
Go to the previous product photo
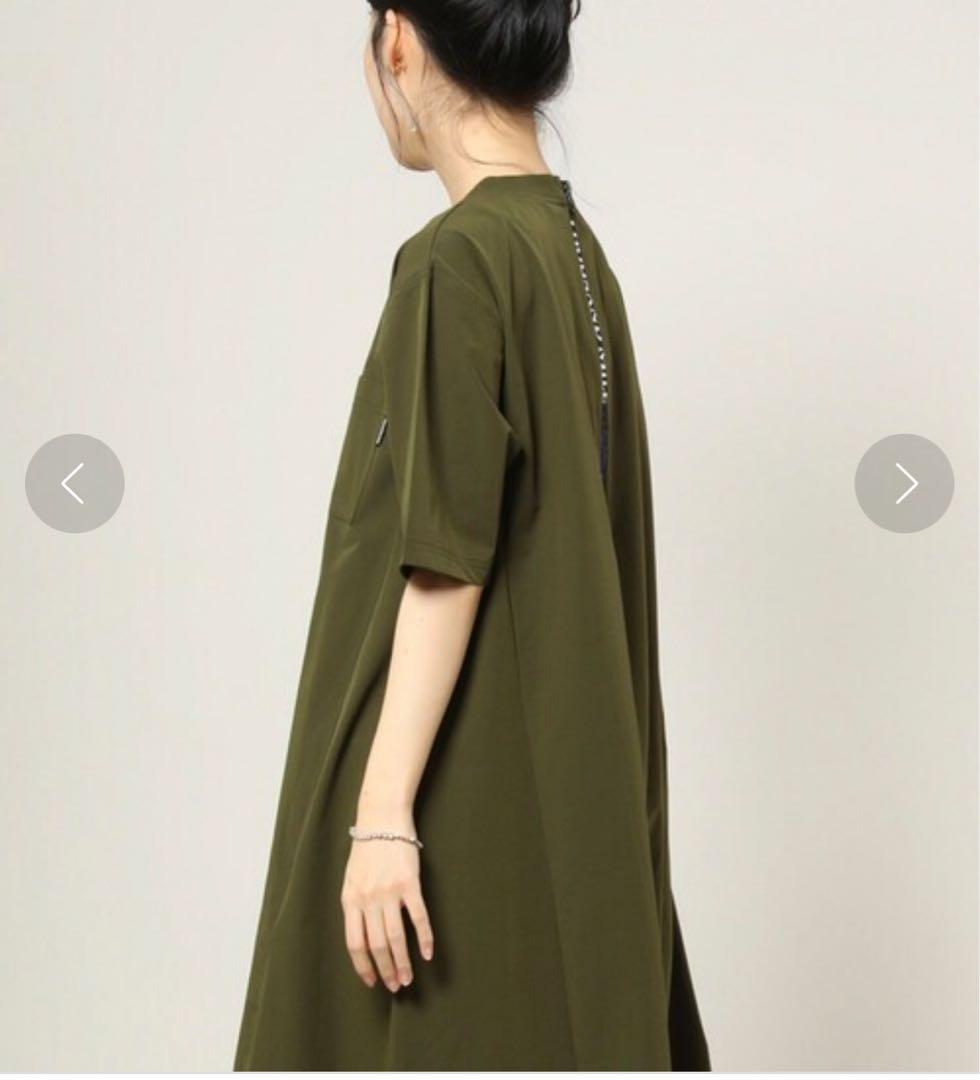[74, 483]
